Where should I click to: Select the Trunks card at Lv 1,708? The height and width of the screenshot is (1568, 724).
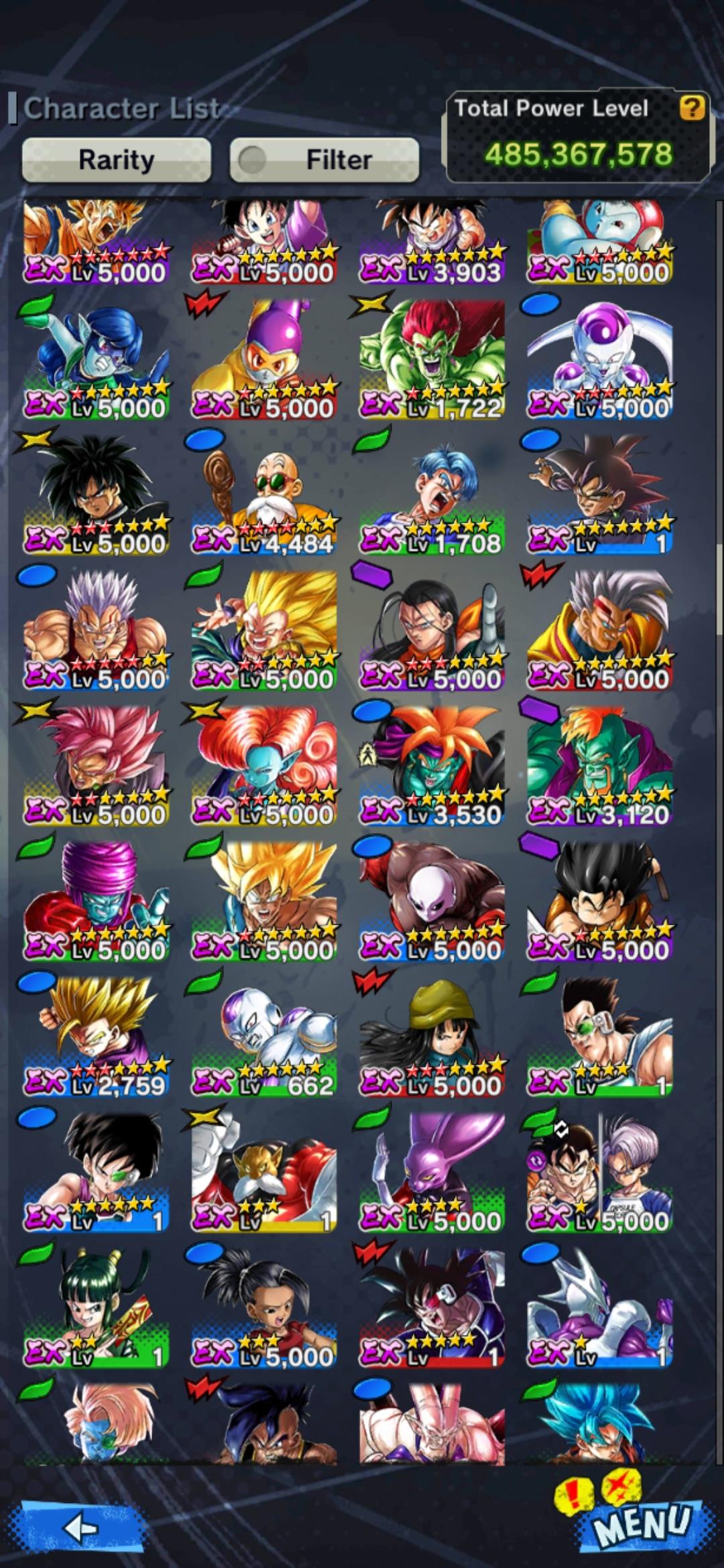point(432,495)
